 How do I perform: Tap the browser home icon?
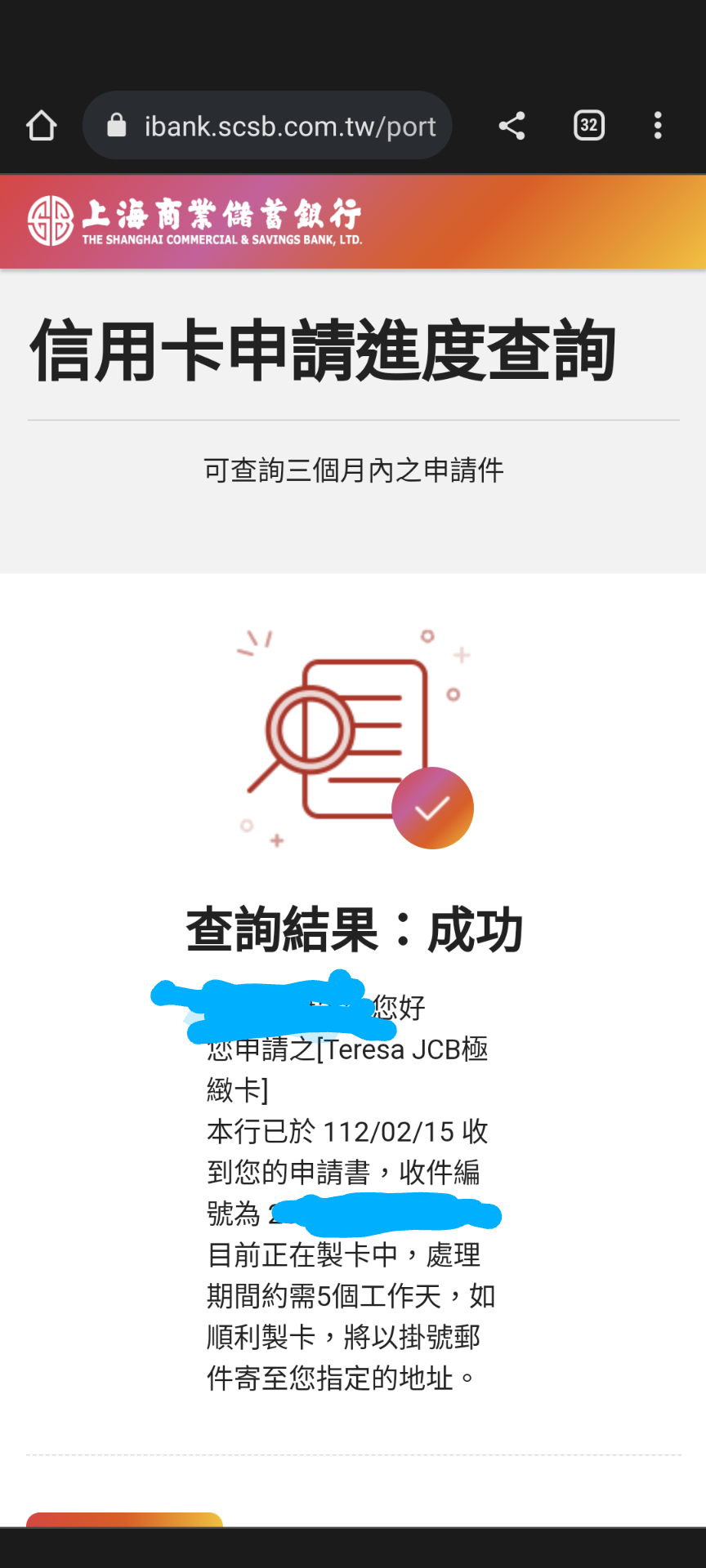coord(42,126)
